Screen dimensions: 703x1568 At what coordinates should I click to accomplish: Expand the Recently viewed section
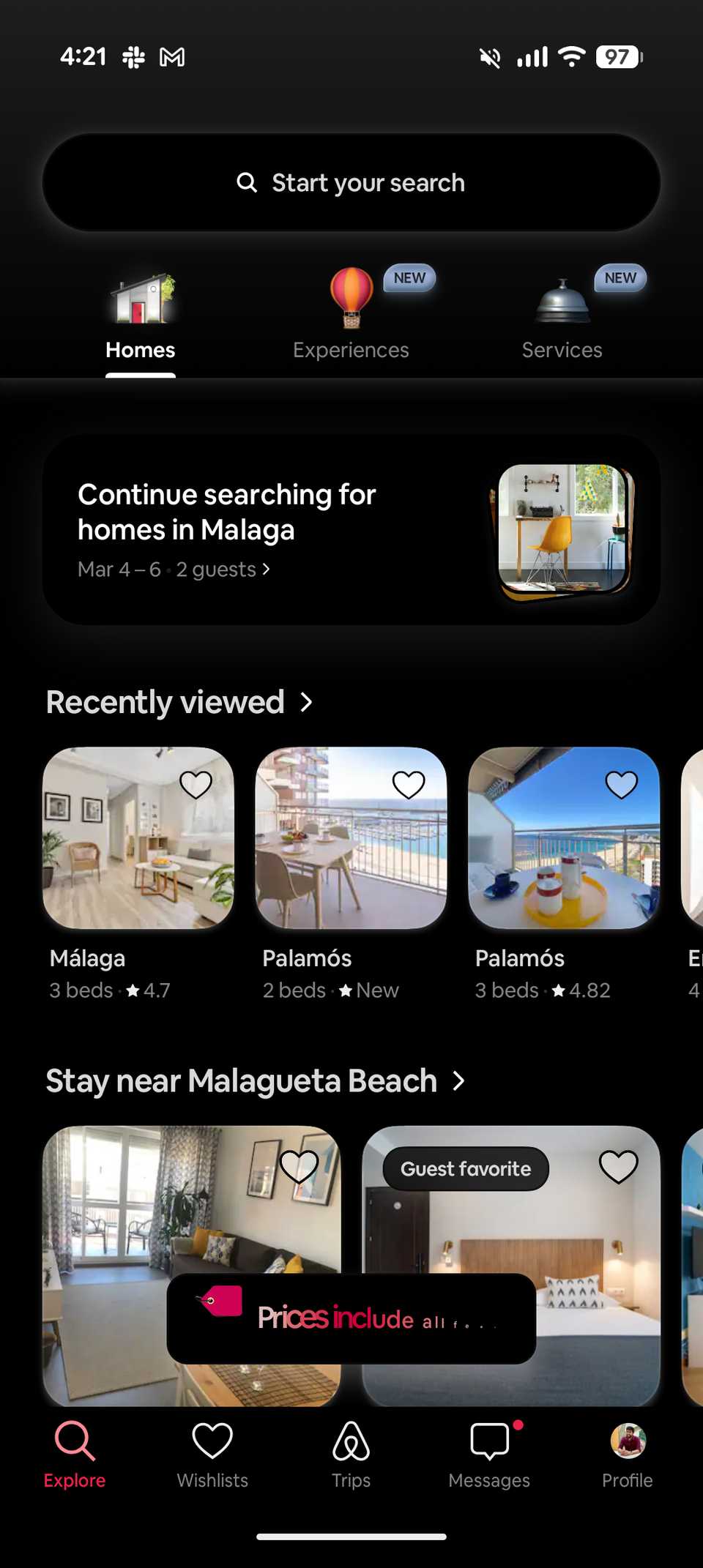[x=305, y=701]
